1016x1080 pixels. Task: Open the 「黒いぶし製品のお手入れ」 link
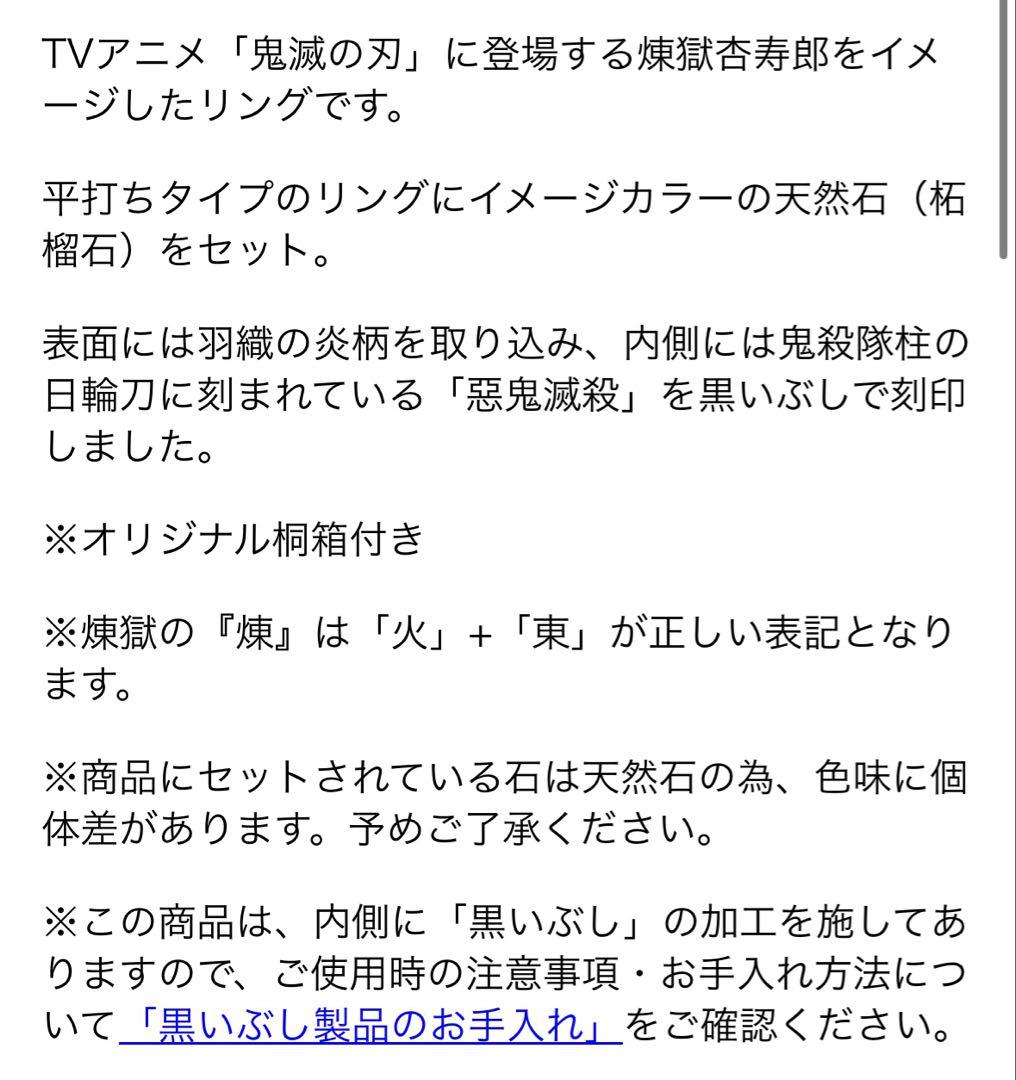370,1024
